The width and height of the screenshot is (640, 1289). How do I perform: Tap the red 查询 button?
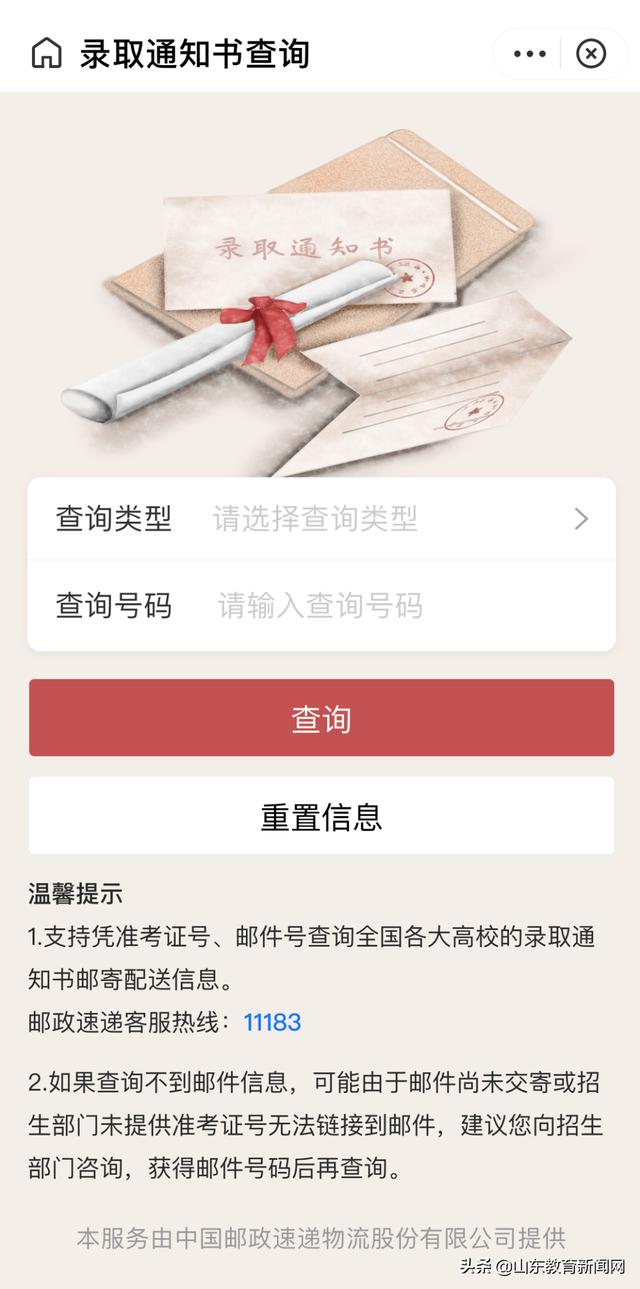point(321,718)
